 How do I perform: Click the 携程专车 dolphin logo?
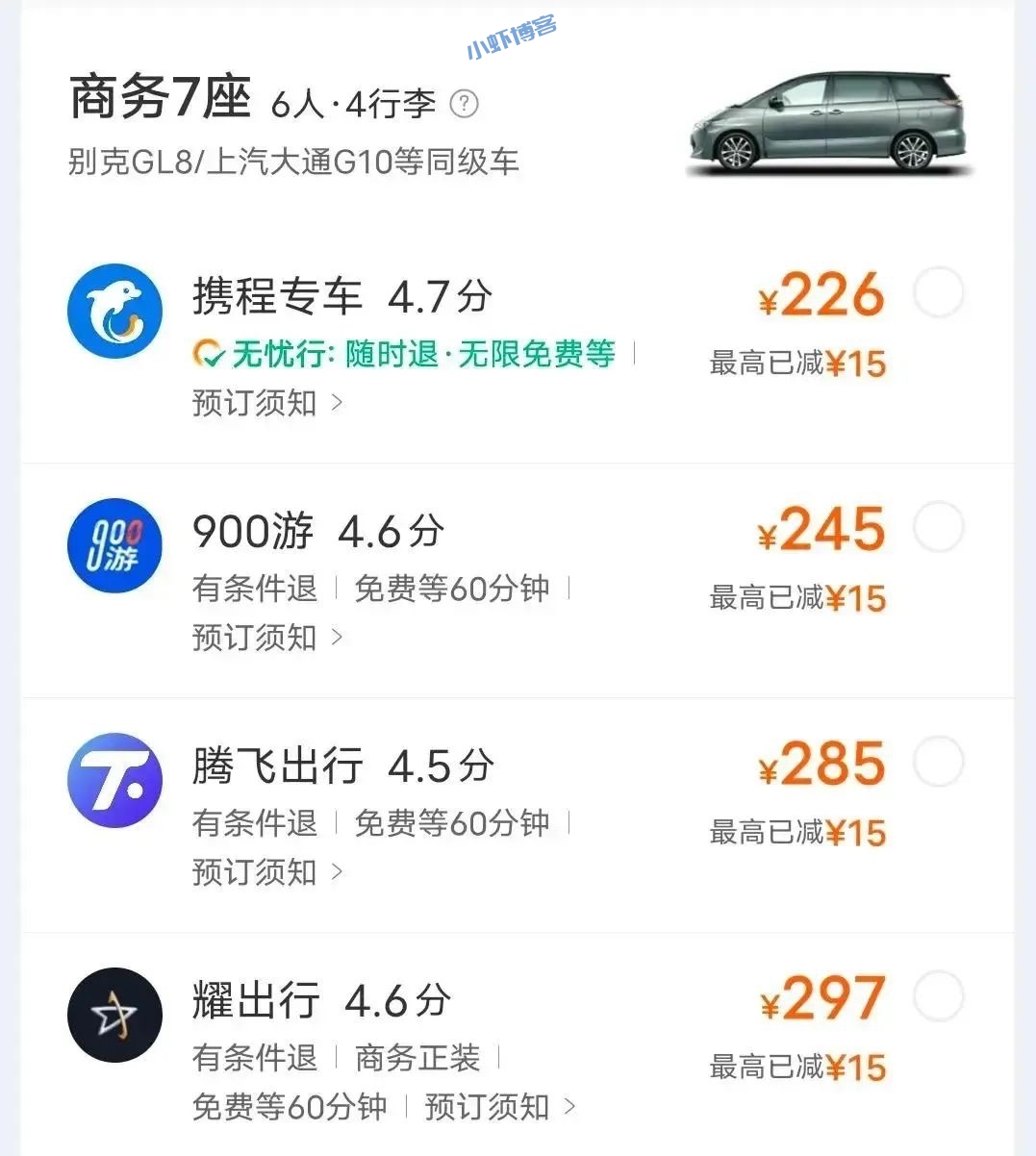pos(114,311)
